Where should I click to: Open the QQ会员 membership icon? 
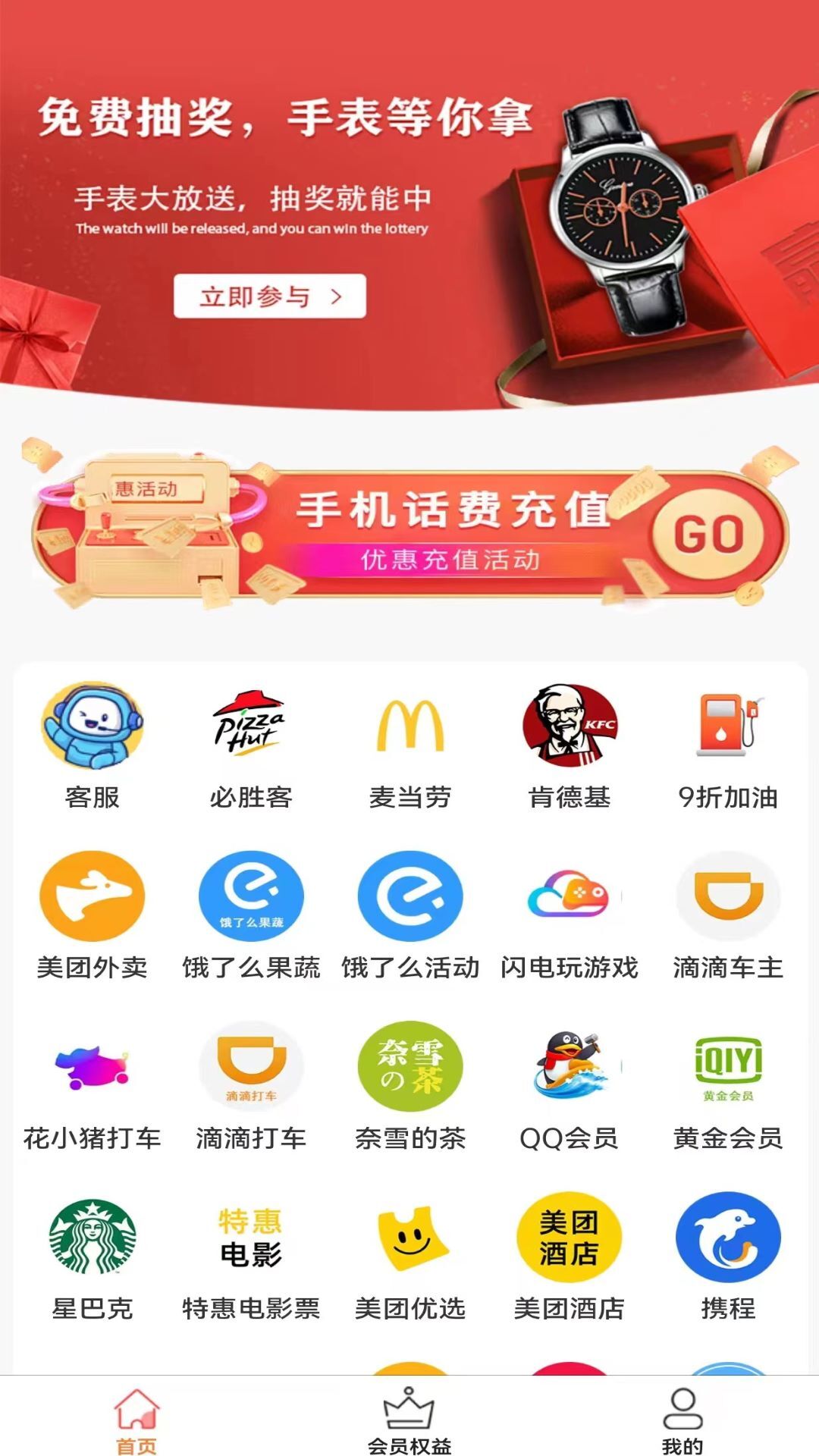coord(569,1065)
